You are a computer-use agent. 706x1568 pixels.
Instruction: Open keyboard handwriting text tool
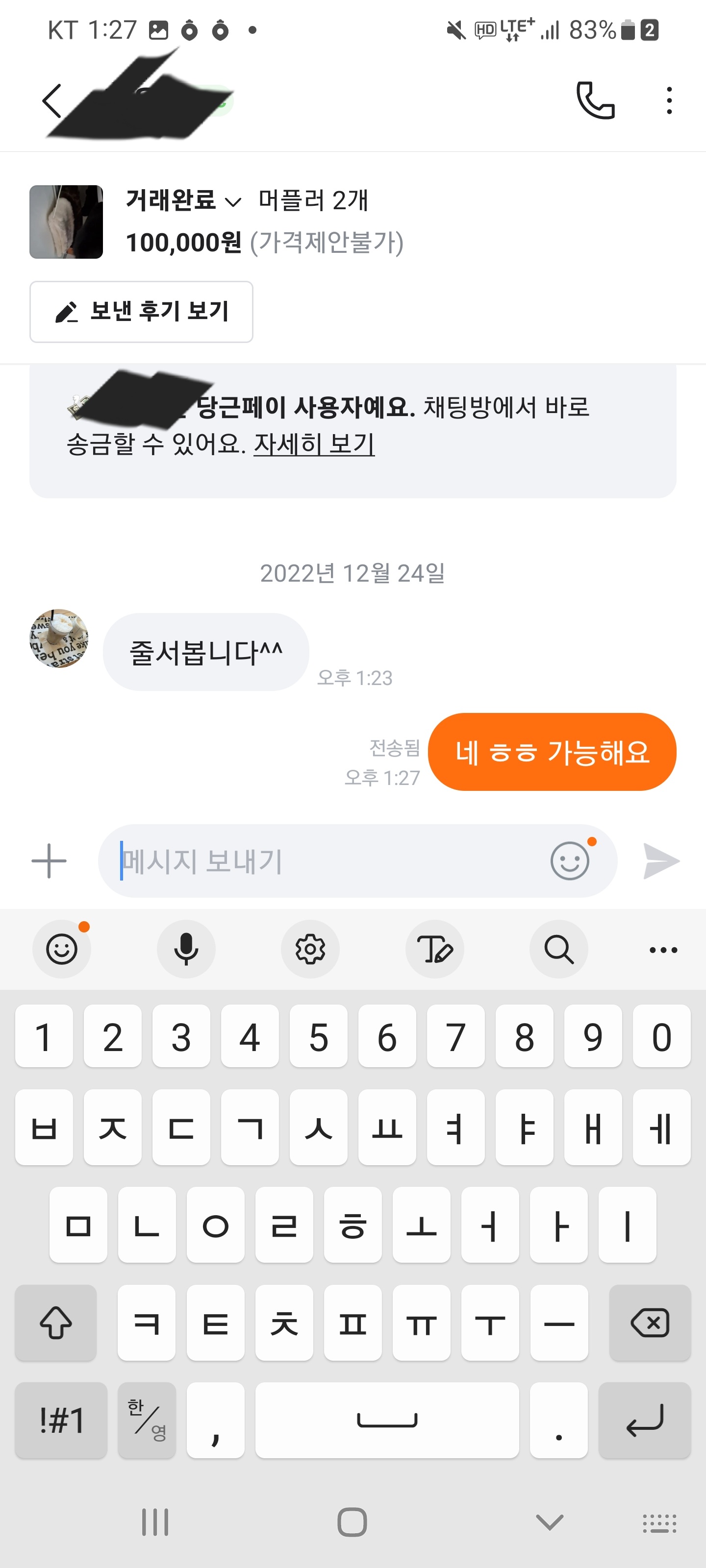coord(434,949)
